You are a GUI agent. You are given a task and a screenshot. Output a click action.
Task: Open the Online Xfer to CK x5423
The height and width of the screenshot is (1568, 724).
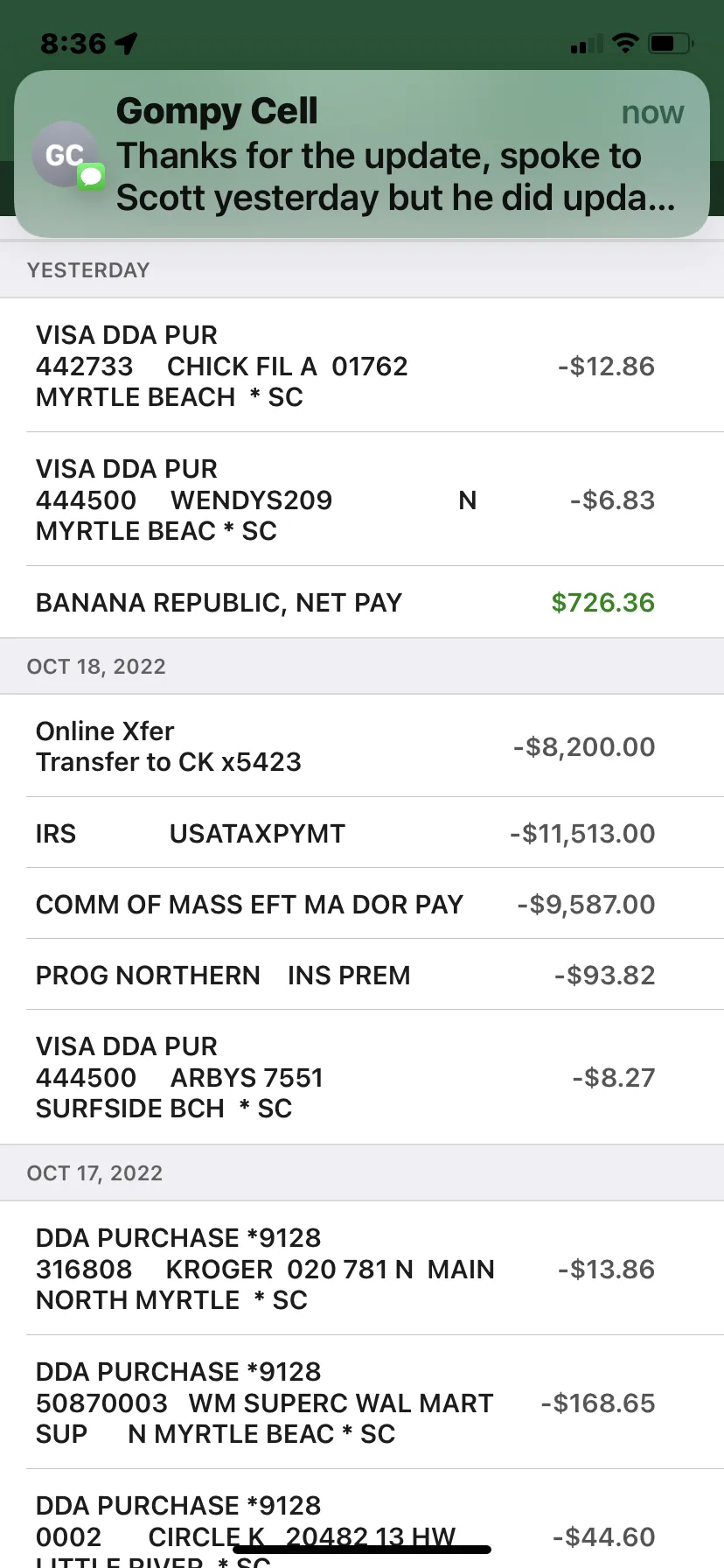coord(362,746)
